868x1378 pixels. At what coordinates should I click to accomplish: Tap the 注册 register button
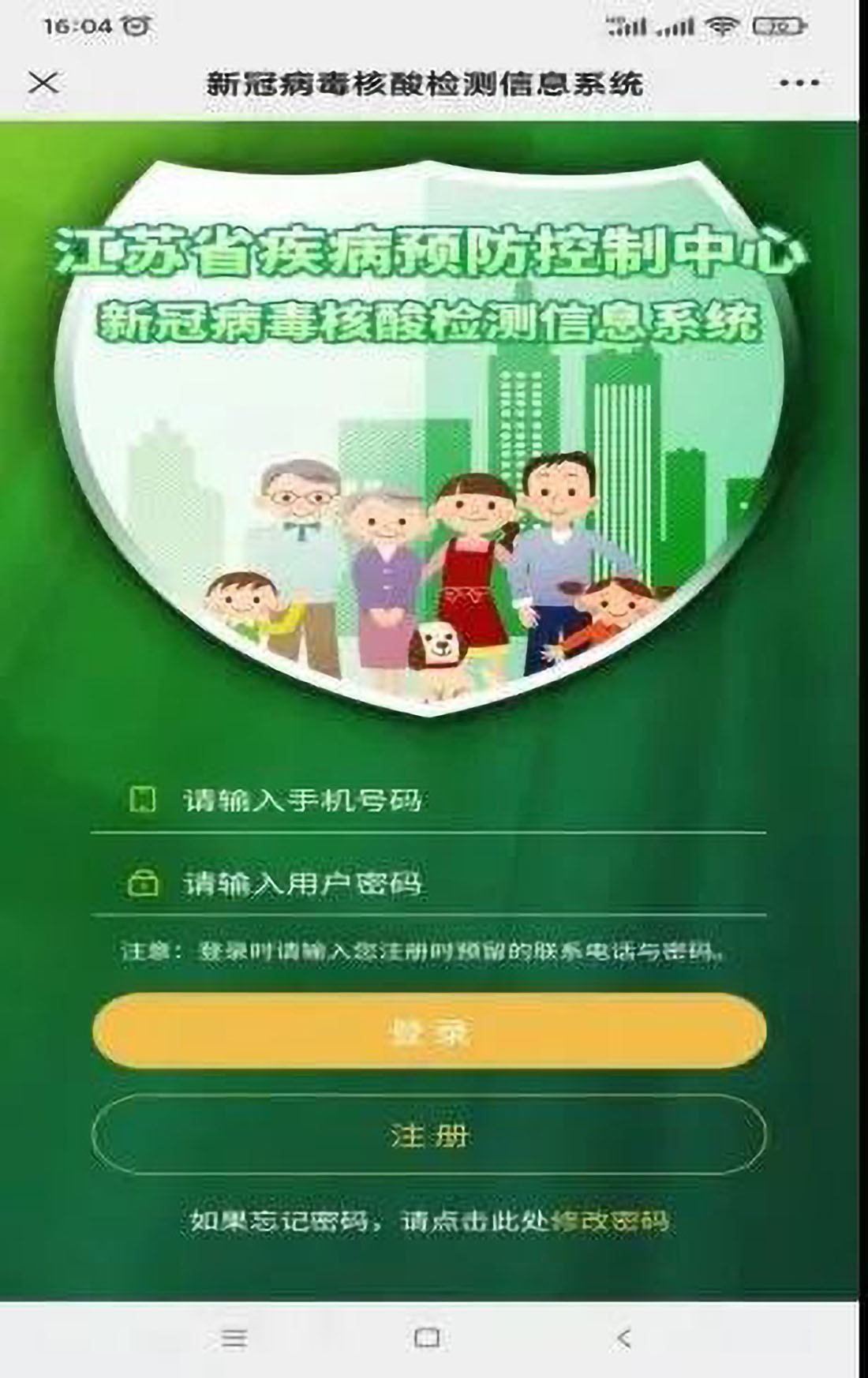(429, 1136)
